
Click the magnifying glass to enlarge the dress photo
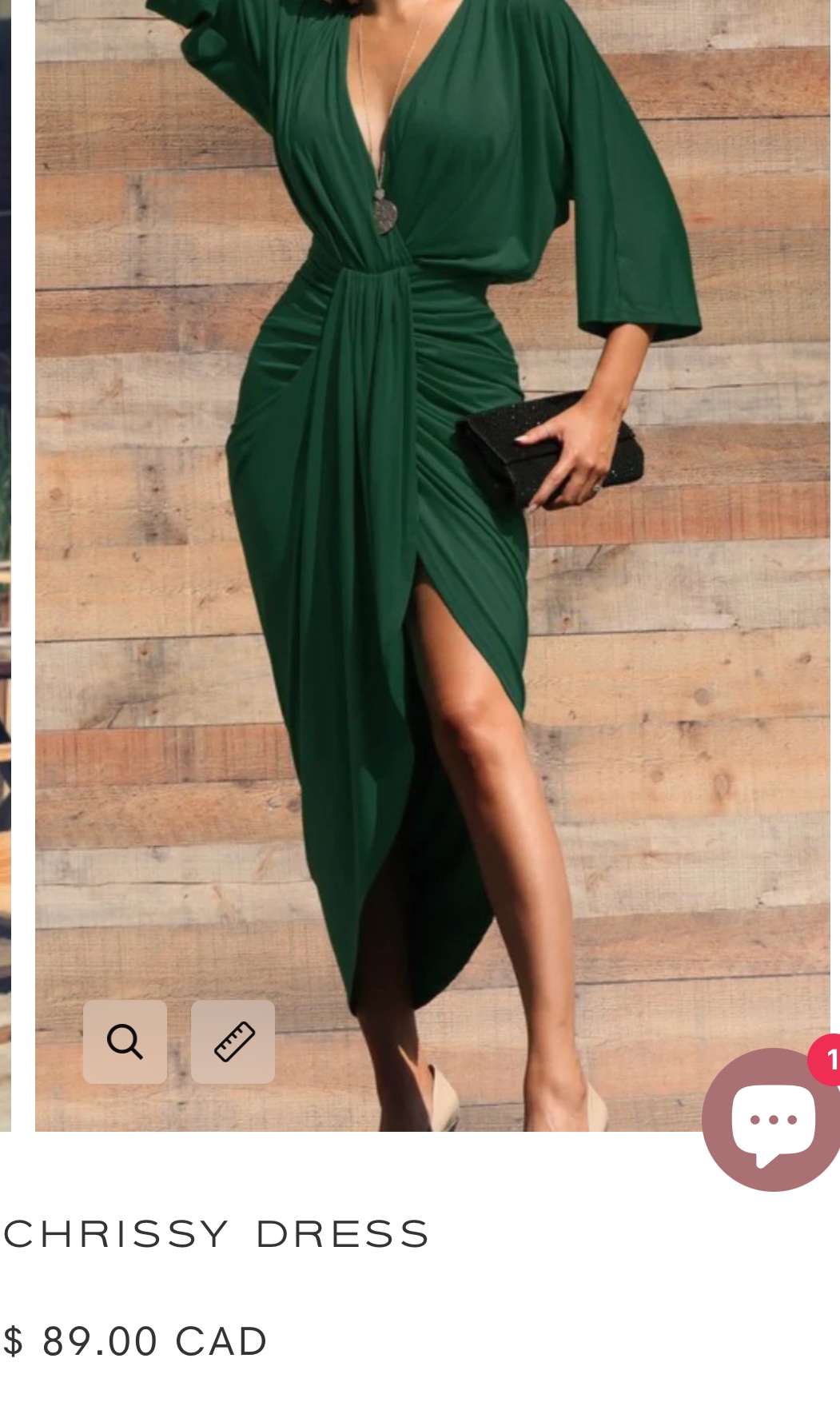[125, 1041]
